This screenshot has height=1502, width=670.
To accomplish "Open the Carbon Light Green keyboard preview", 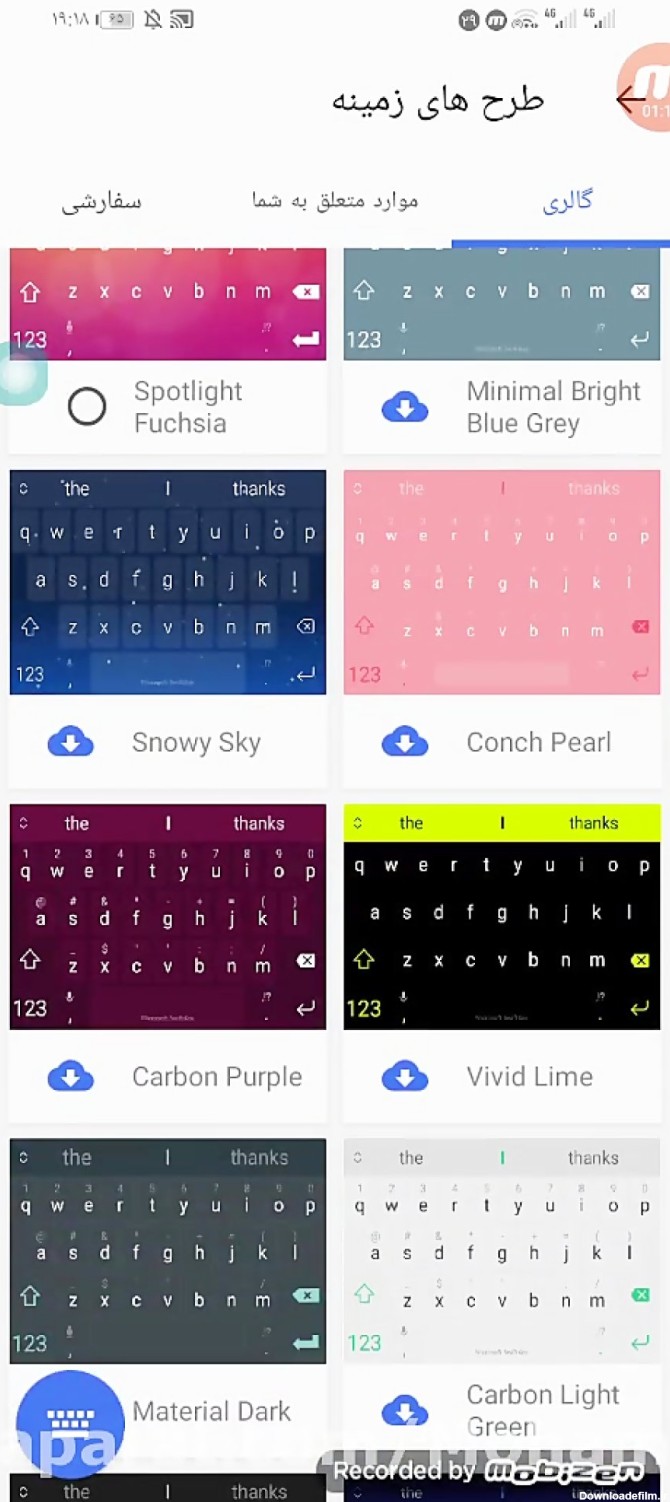I will click(x=502, y=1251).
